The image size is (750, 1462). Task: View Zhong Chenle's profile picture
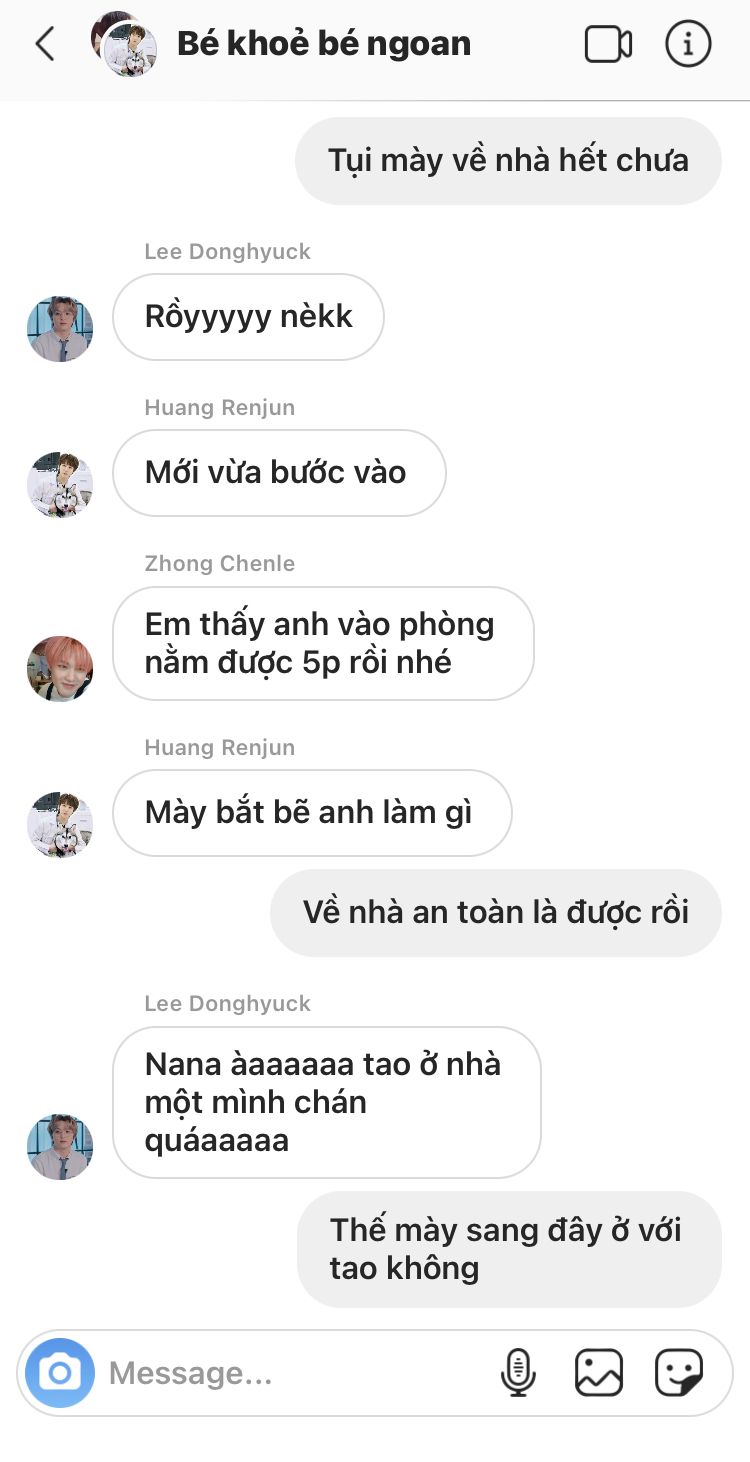point(60,668)
